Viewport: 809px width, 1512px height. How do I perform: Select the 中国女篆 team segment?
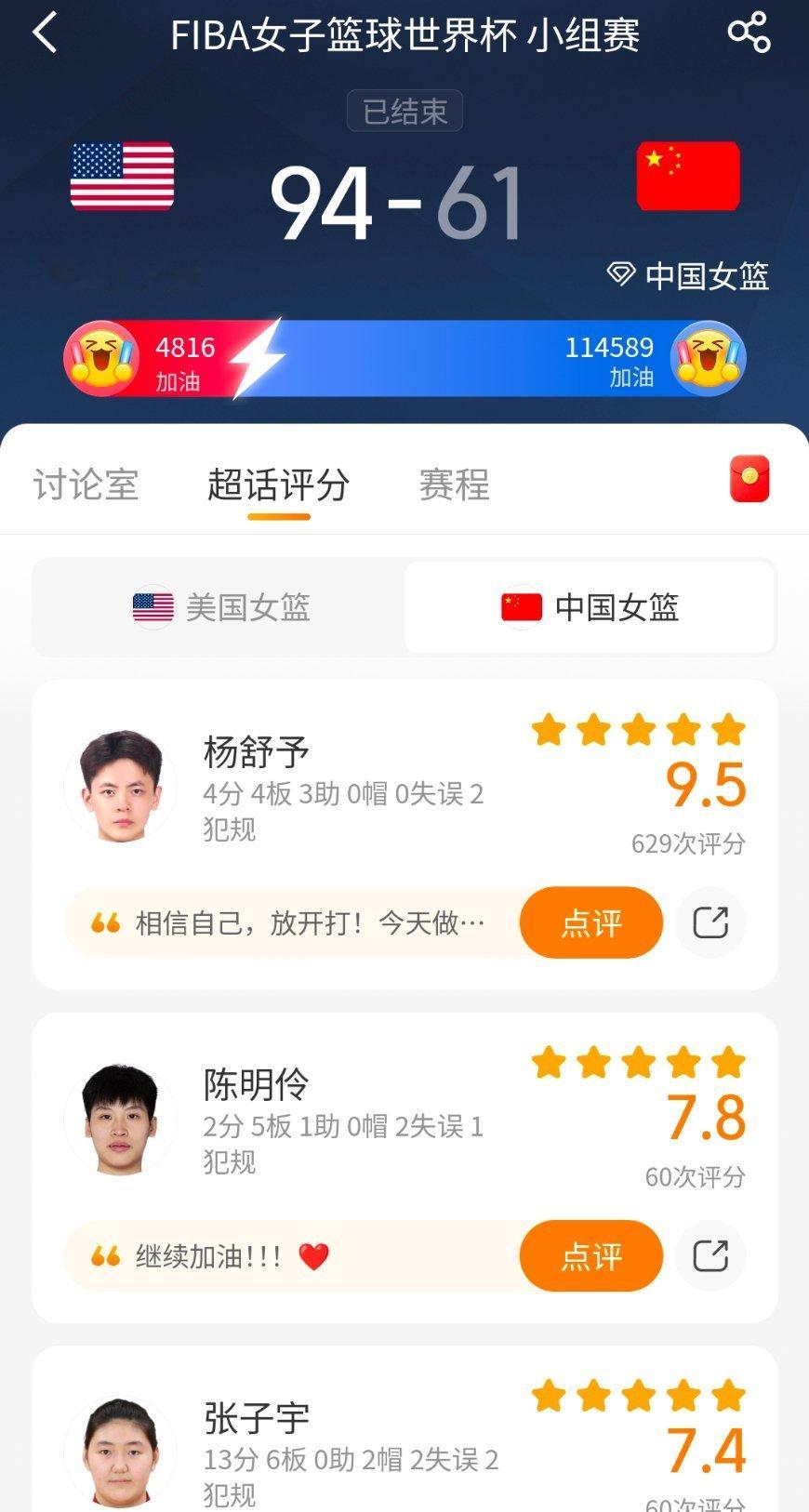(590, 607)
